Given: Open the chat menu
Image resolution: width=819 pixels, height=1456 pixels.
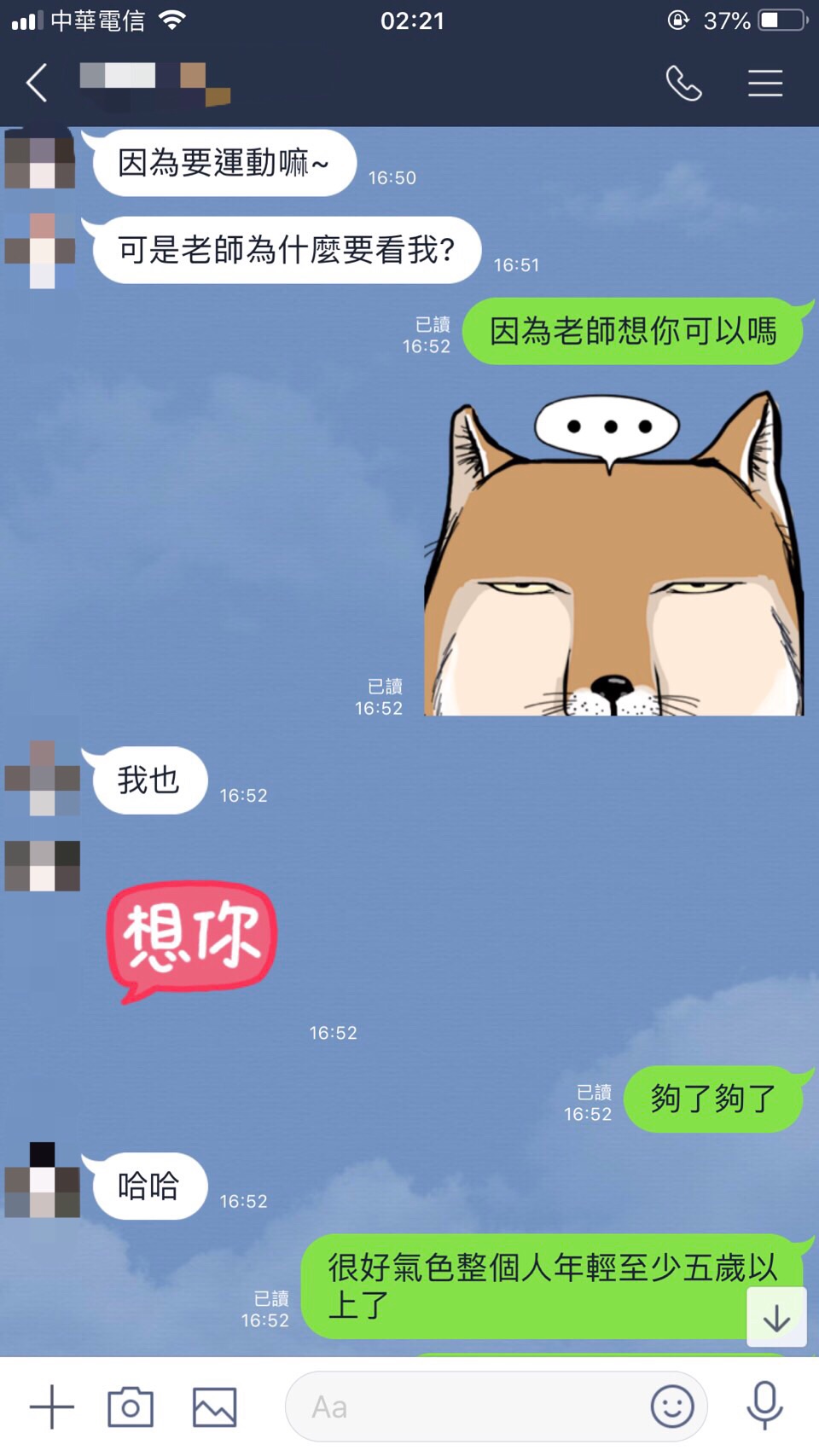Looking at the screenshot, I should click(x=765, y=84).
